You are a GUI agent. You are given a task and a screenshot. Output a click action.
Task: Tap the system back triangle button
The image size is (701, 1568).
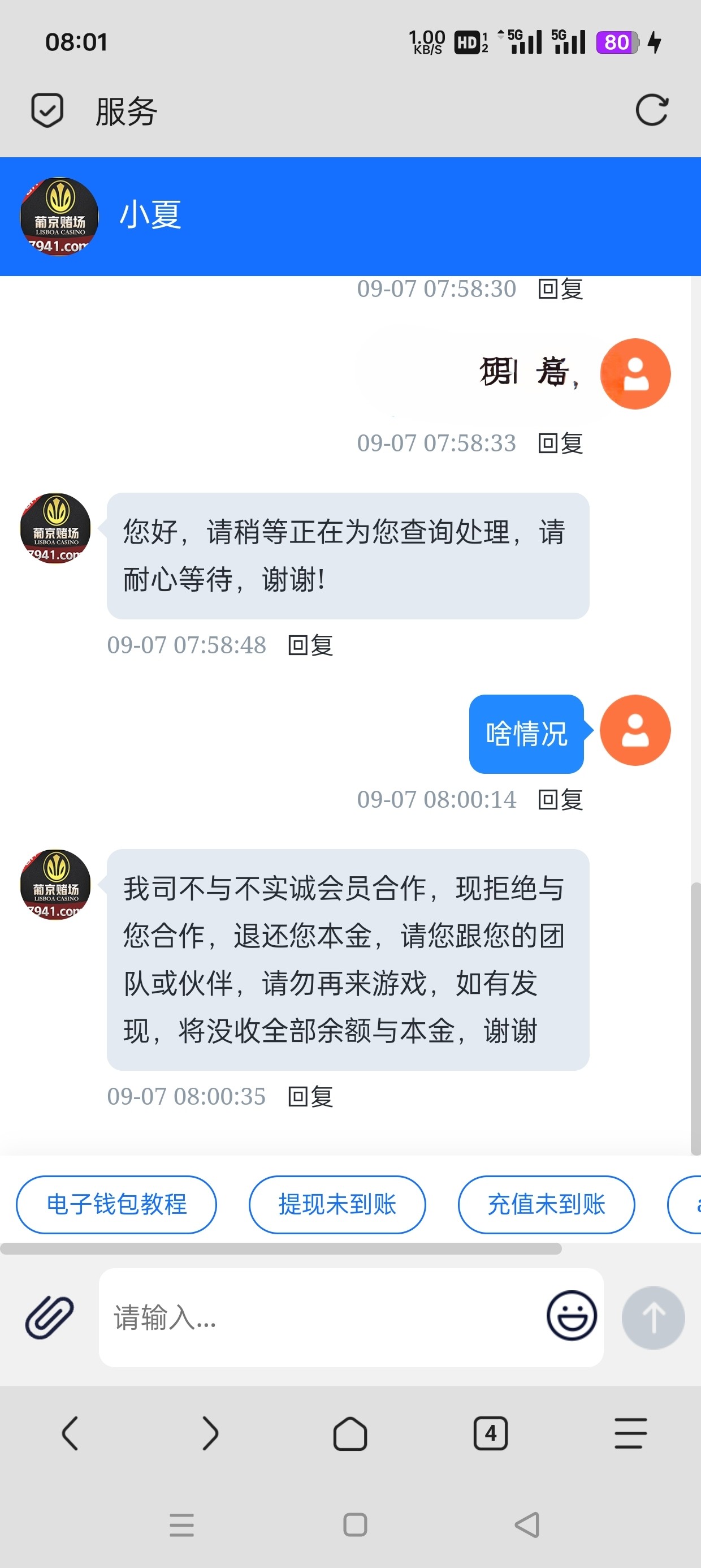(527, 1525)
